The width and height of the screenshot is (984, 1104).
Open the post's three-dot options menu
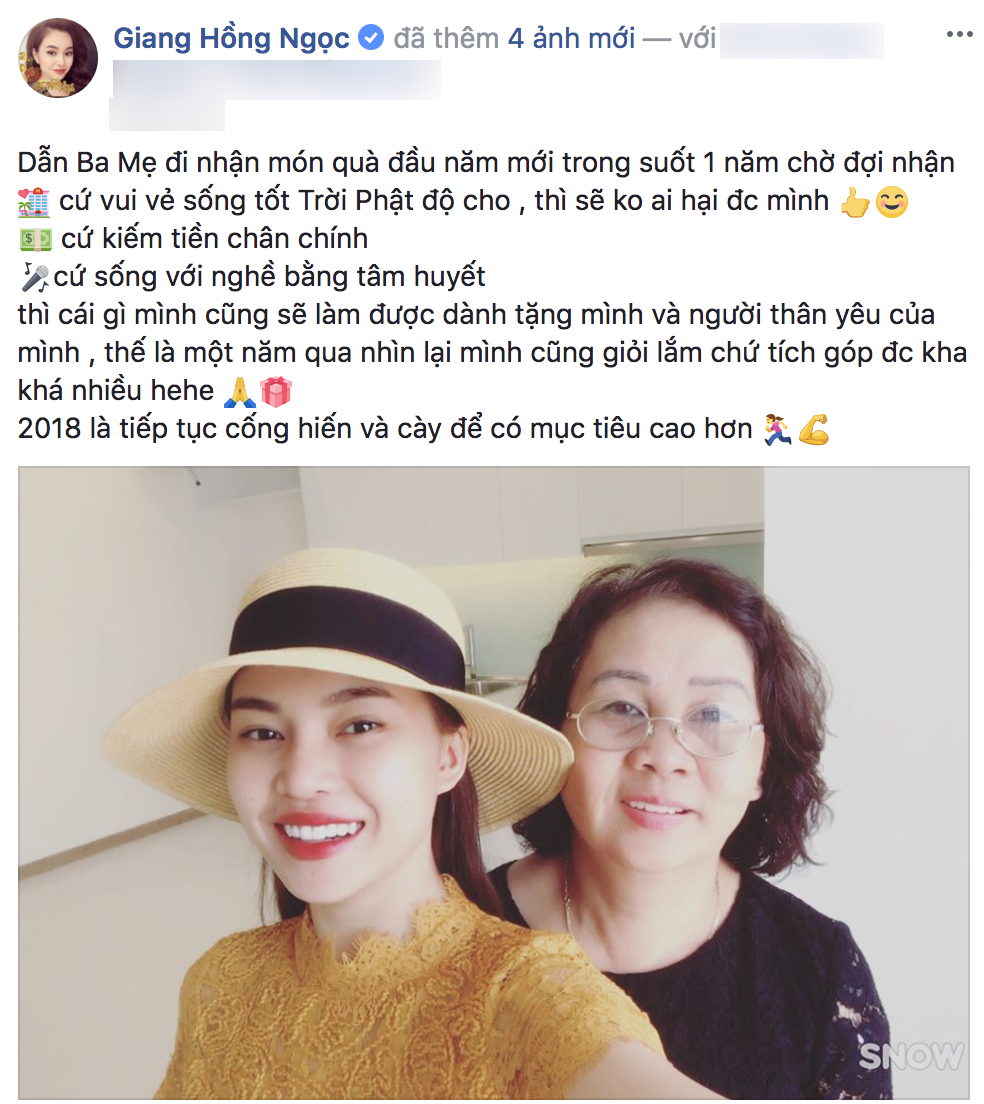[x=958, y=35]
